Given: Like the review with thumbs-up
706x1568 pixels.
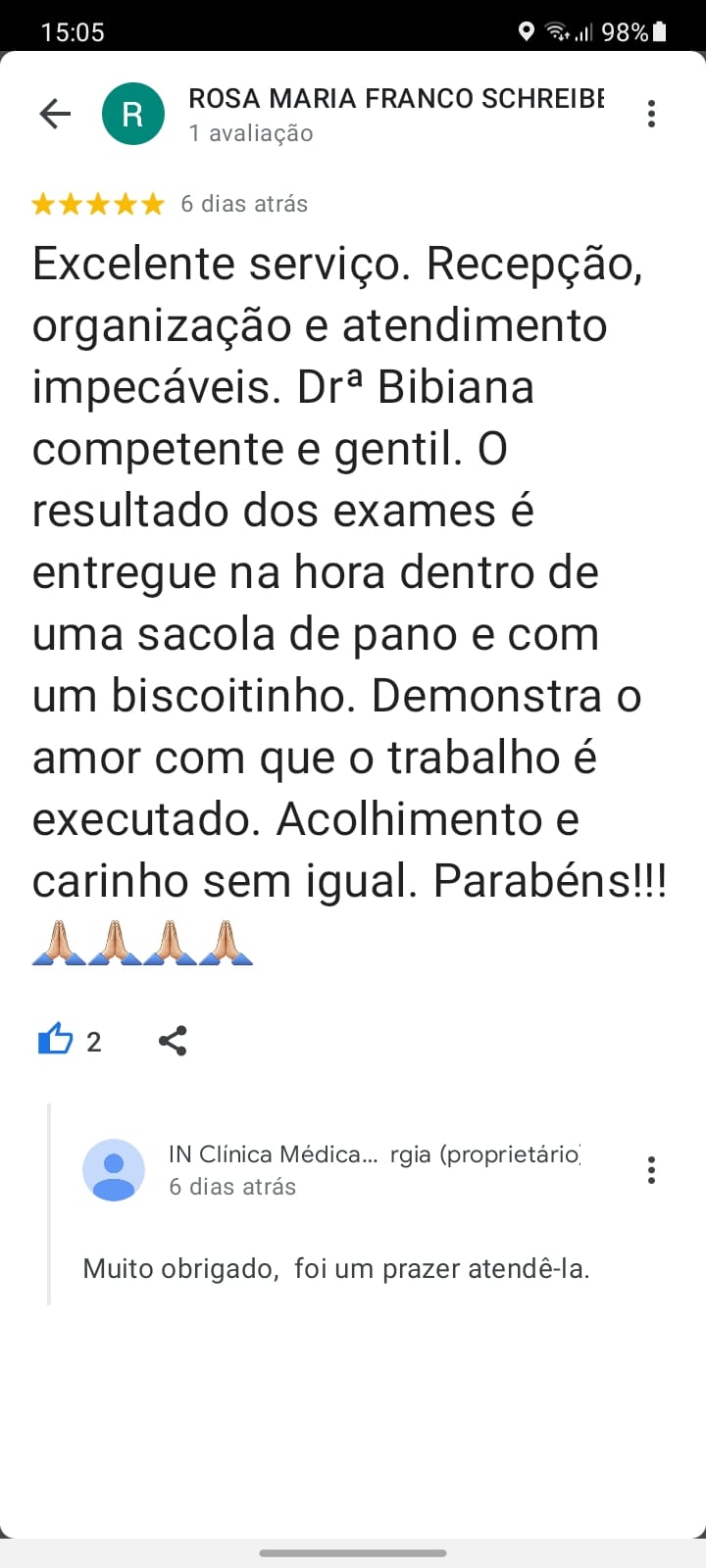Looking at the screenshot, I should click(56, 1039).
